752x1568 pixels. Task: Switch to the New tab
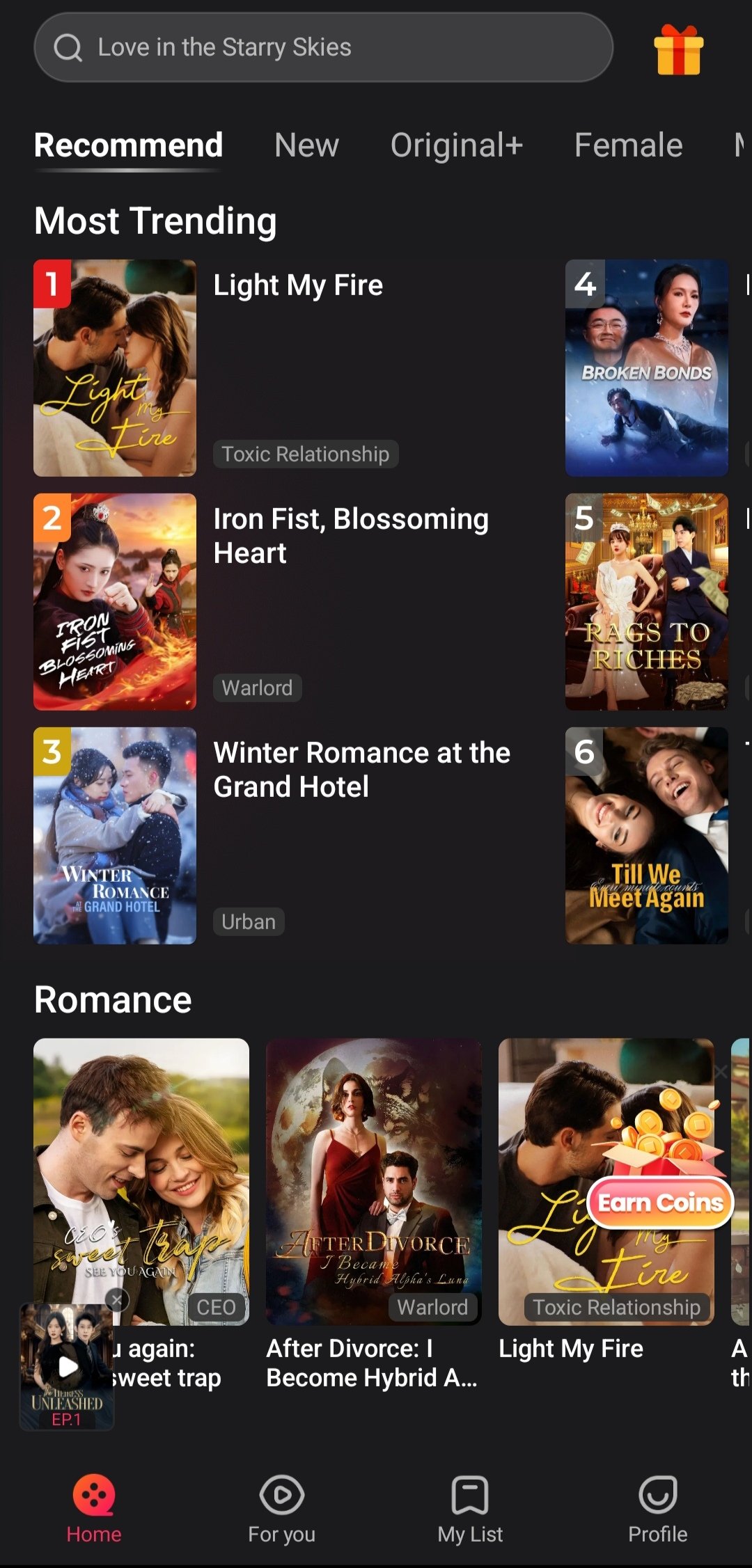(x=306, y=145)
